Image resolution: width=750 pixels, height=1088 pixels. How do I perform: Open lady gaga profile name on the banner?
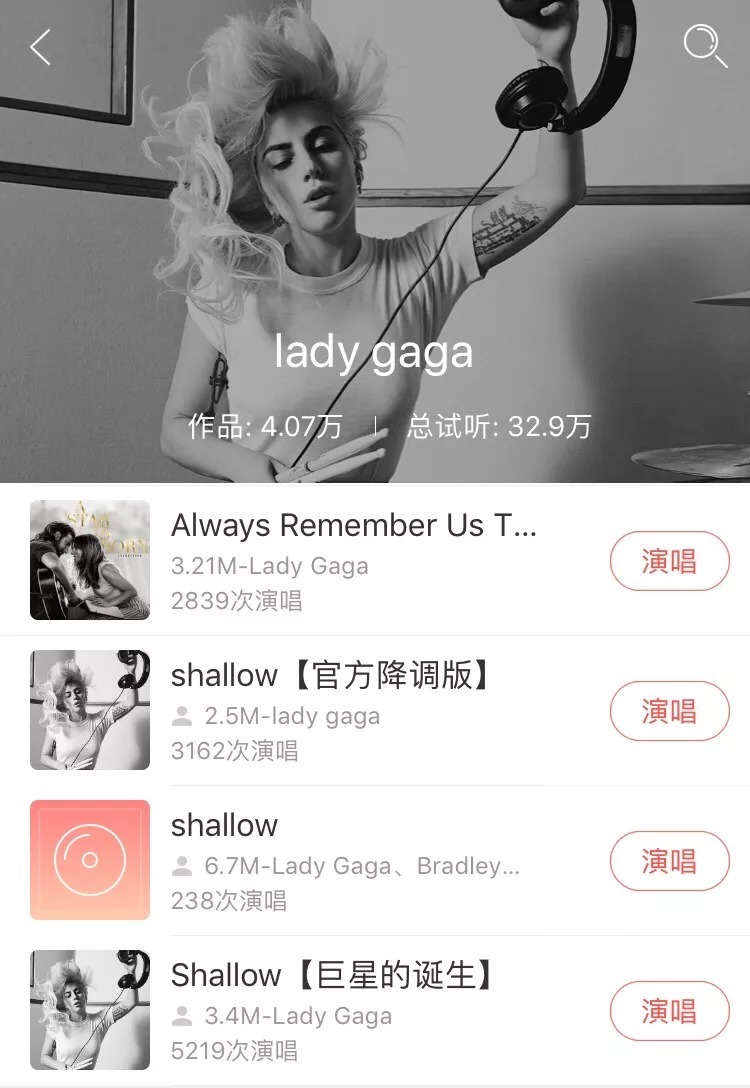point(375,352)
